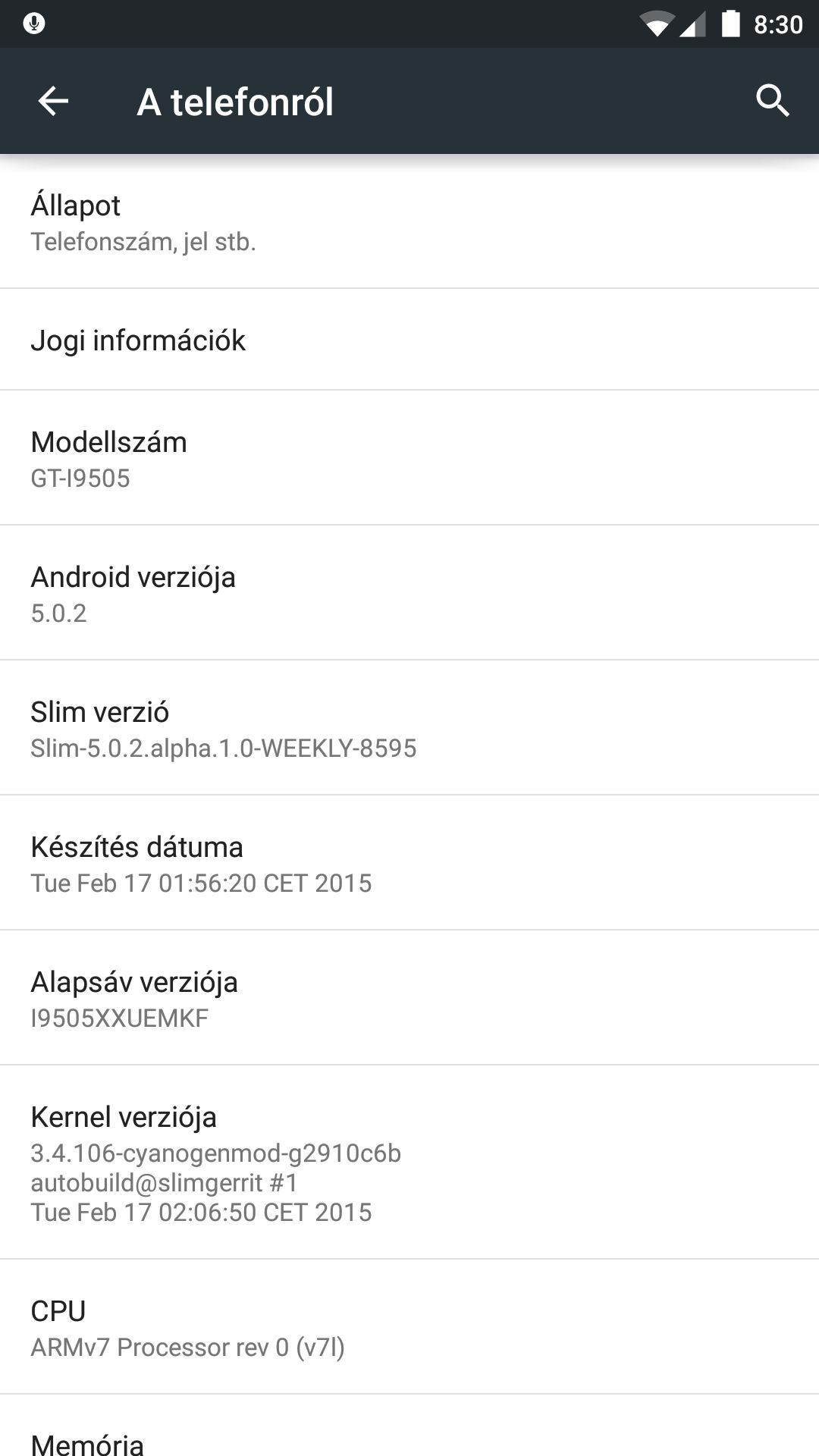Open the search magnifier icon

click(x=772, y=101)
